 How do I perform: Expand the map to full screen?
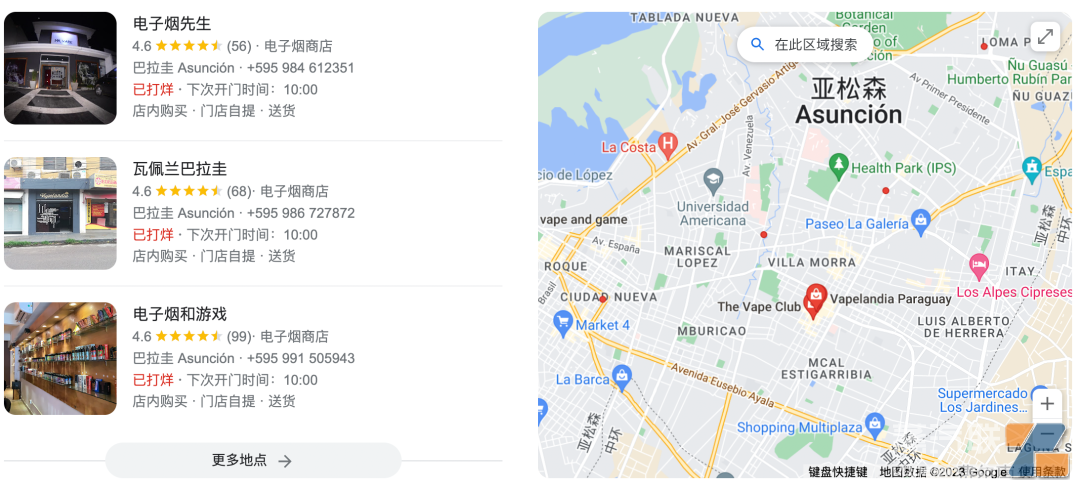point(1045,37)
